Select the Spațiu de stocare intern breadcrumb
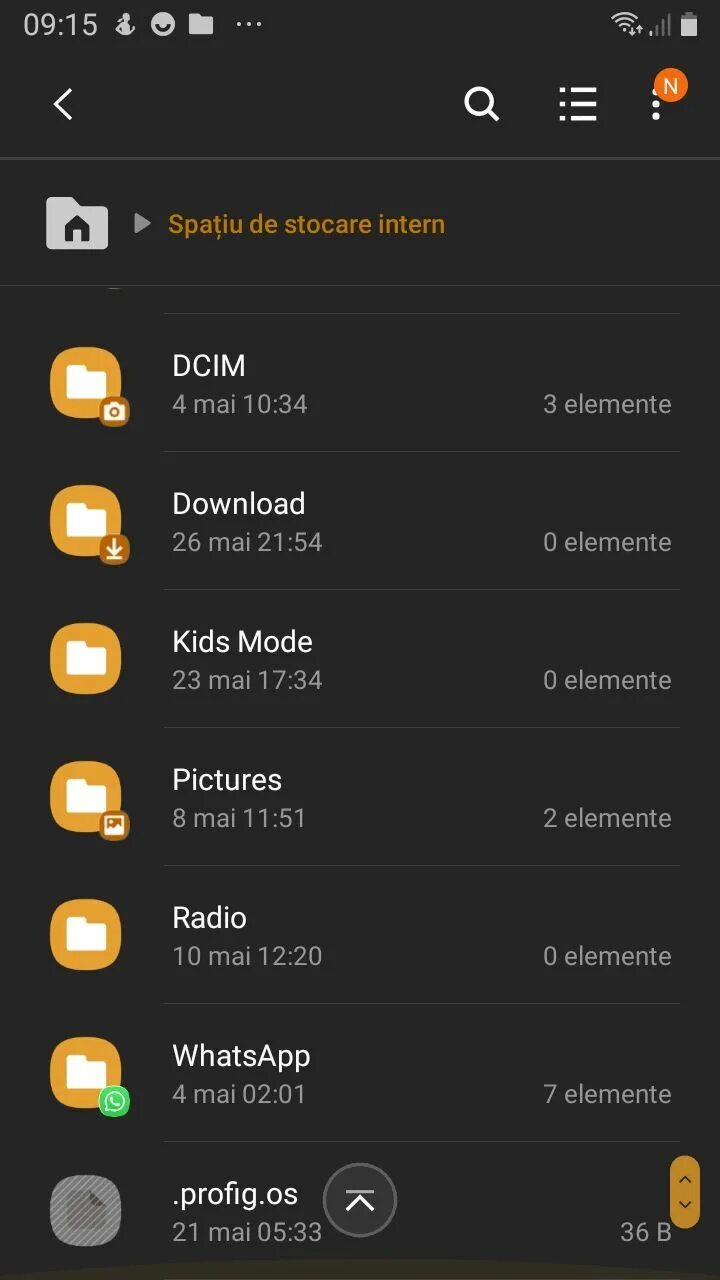 tap(306, 224)
